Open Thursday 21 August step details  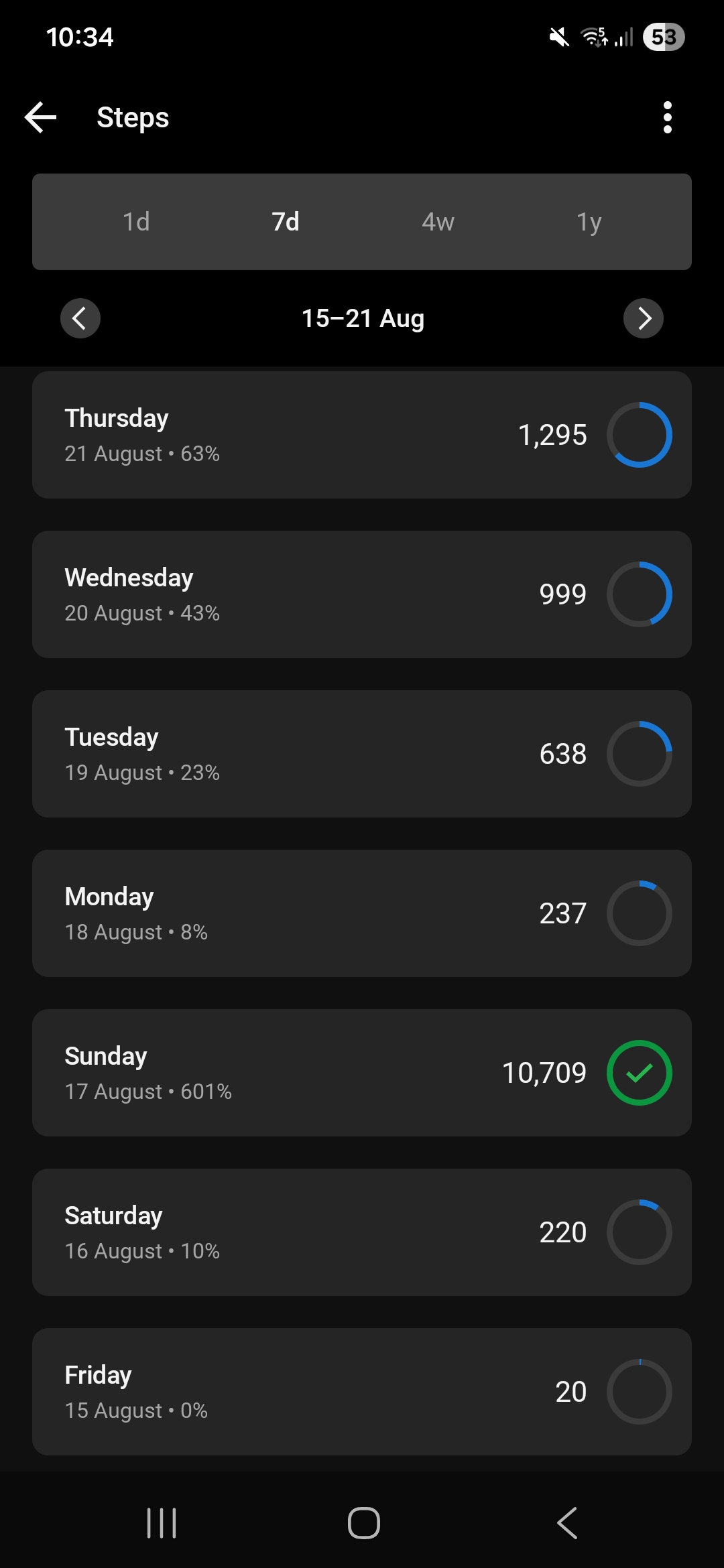[362, 435]
